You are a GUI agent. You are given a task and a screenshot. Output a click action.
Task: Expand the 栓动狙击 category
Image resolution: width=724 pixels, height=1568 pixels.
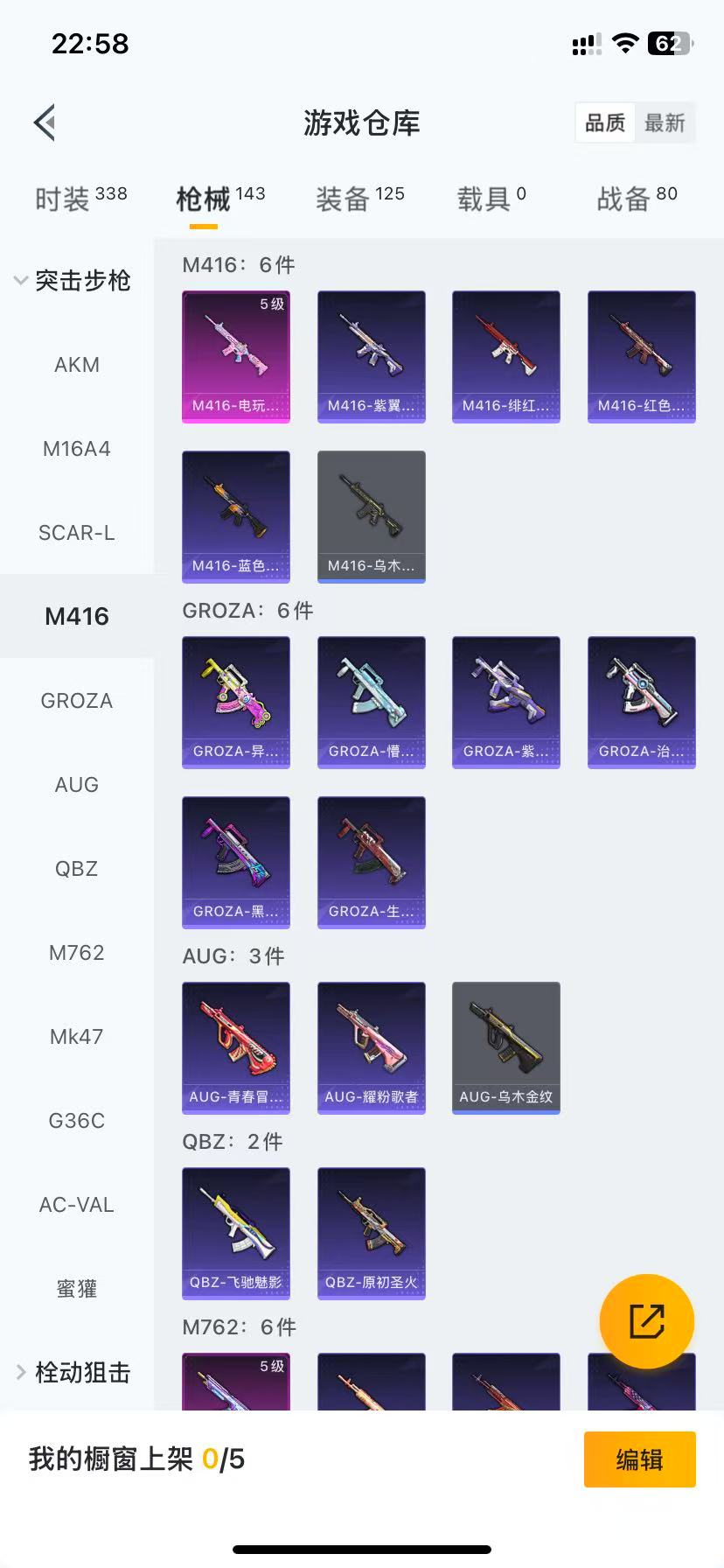[73, 1372]
